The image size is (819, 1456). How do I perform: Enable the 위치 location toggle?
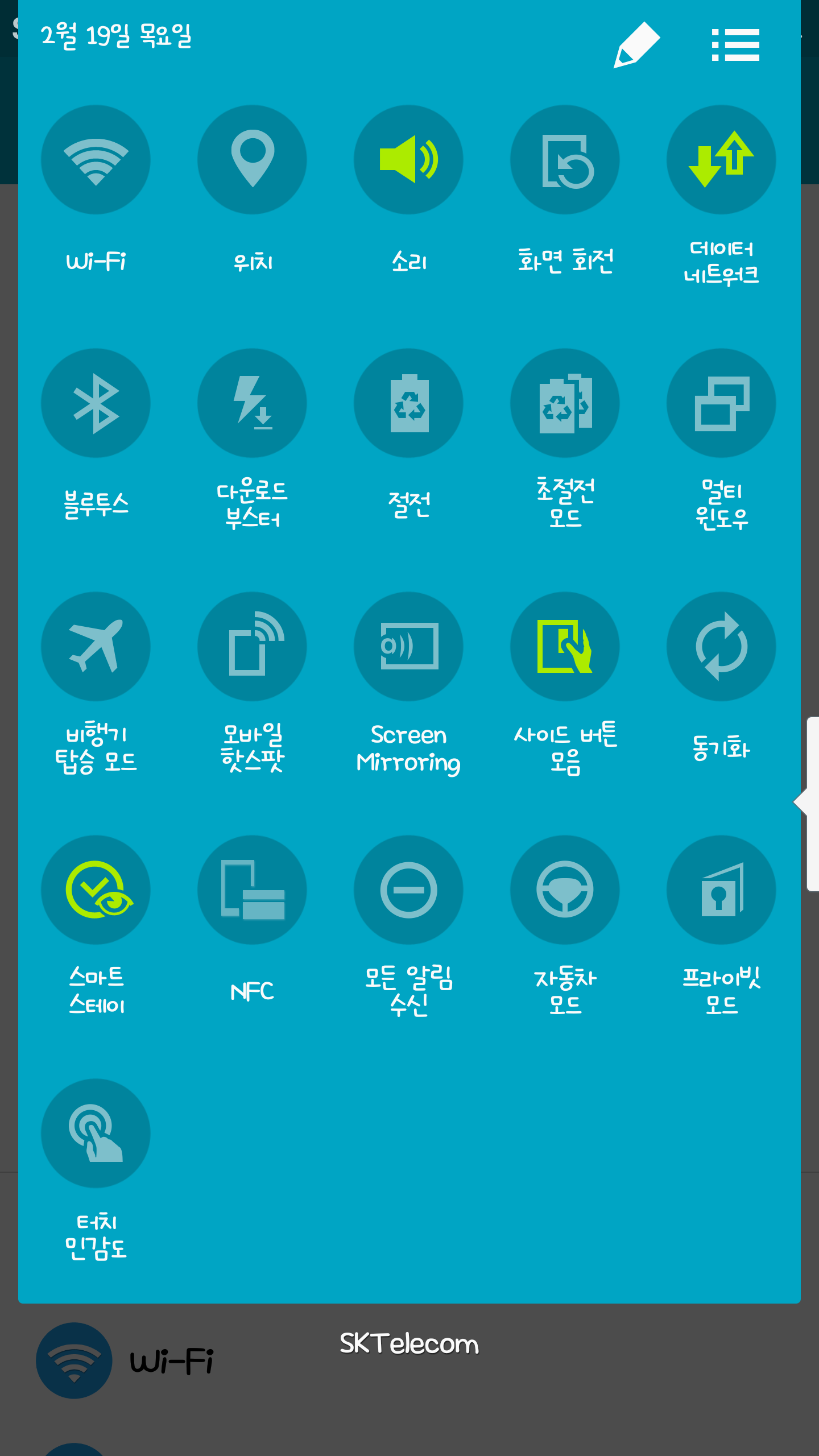252,160
